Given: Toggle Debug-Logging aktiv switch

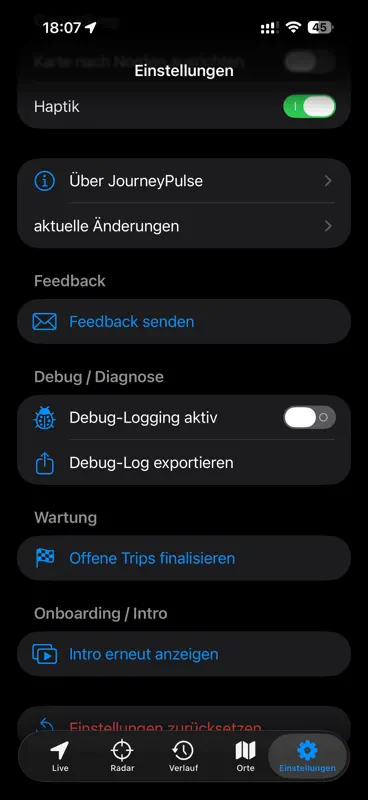Looking at the screenshot, I should tap(309, 417).
